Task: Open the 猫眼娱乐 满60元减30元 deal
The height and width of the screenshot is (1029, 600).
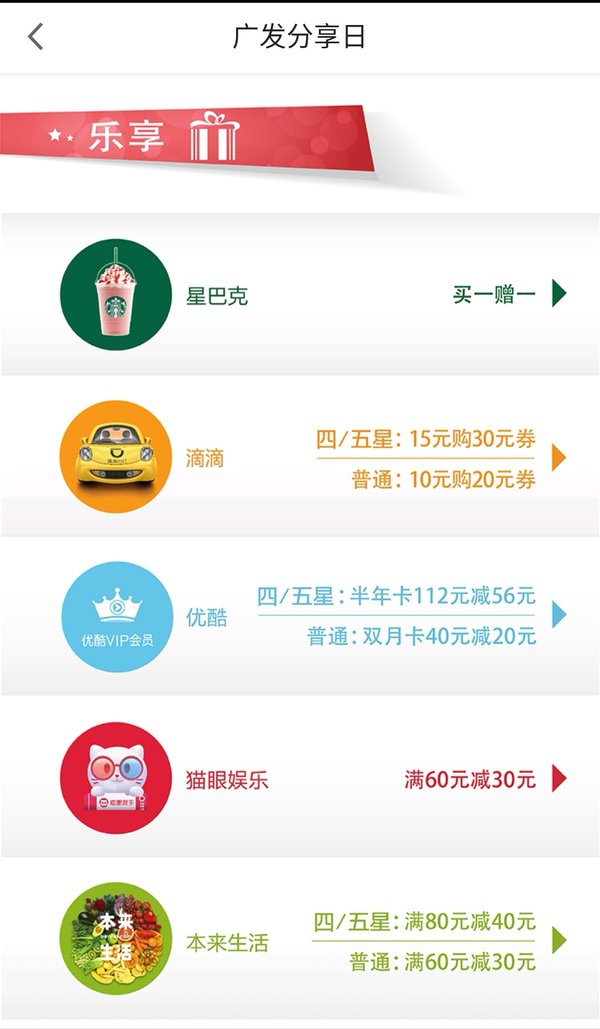Action: click(x=300, y=778)
